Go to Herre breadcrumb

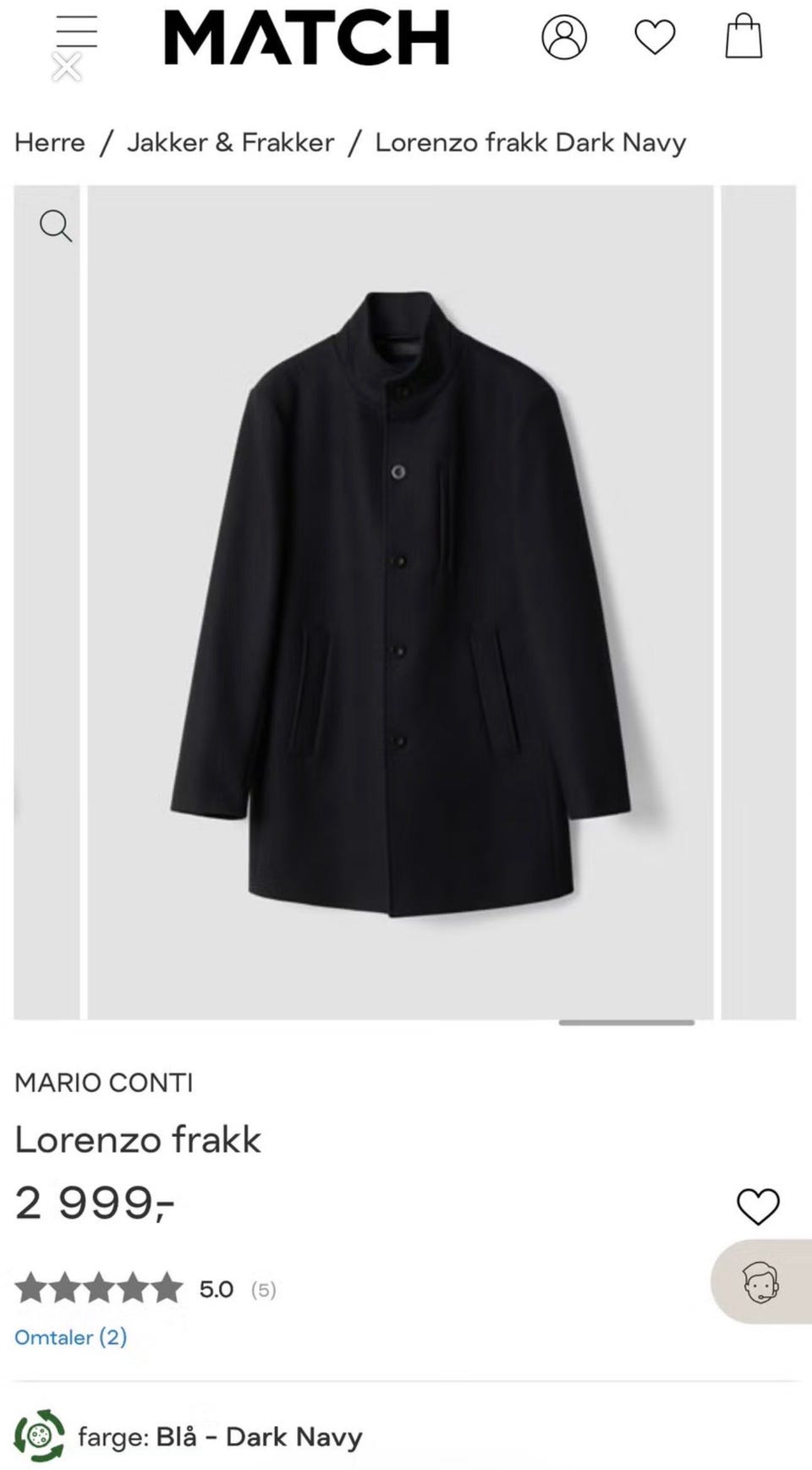pyautogui.click(x=50, y=142)
